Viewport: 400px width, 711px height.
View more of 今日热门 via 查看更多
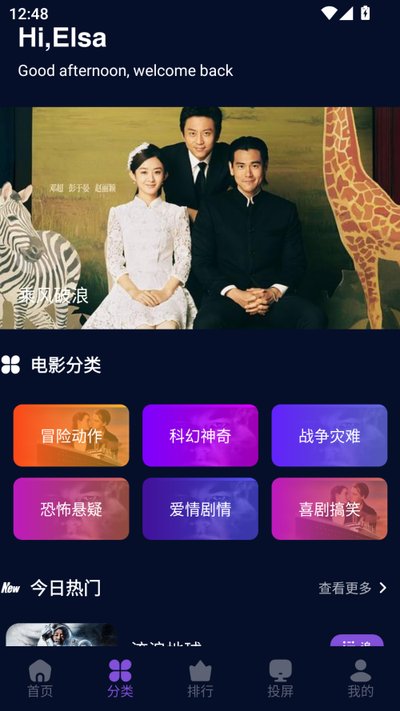coord(352,588)
